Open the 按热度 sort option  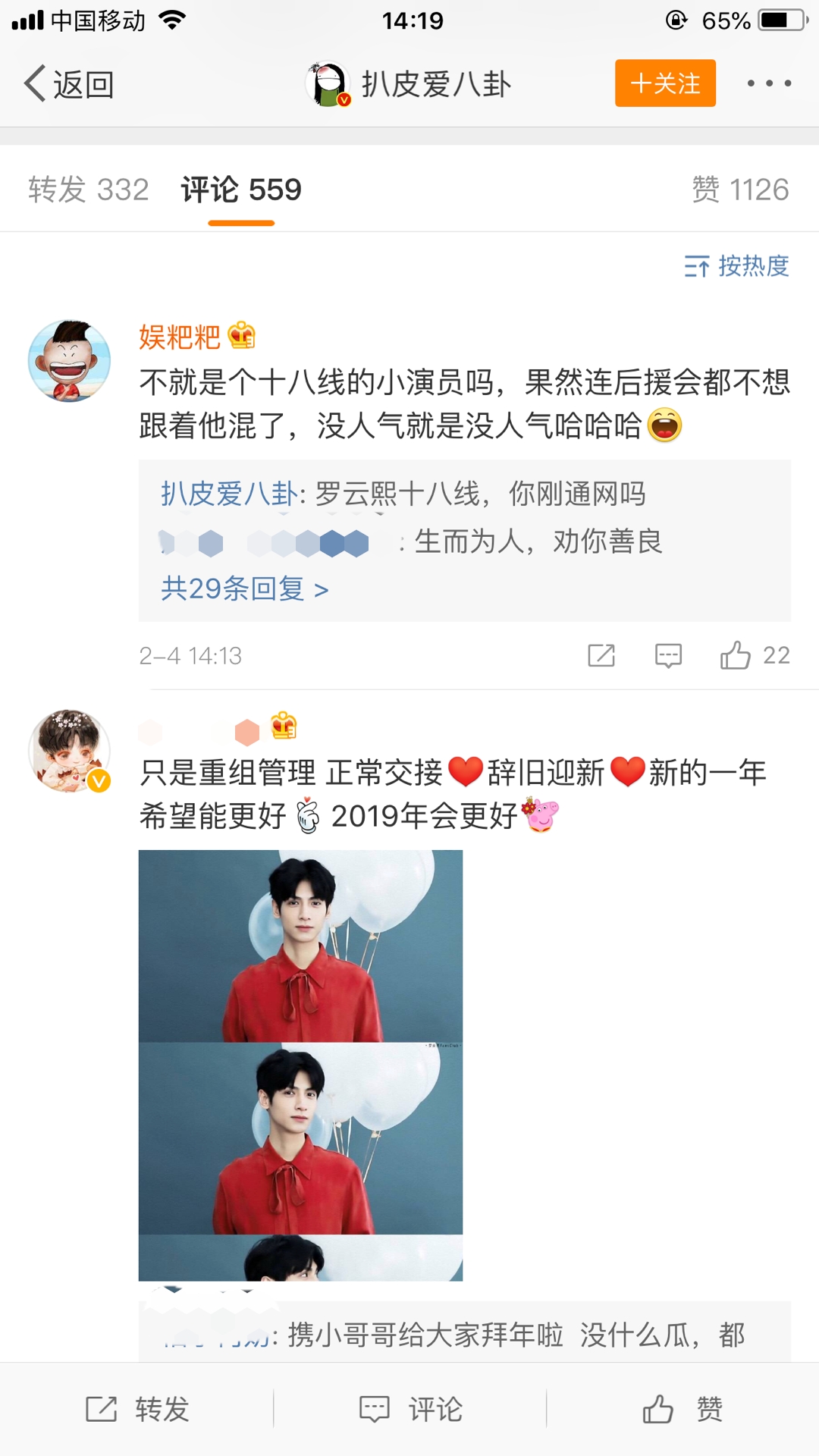coord(736,266)
